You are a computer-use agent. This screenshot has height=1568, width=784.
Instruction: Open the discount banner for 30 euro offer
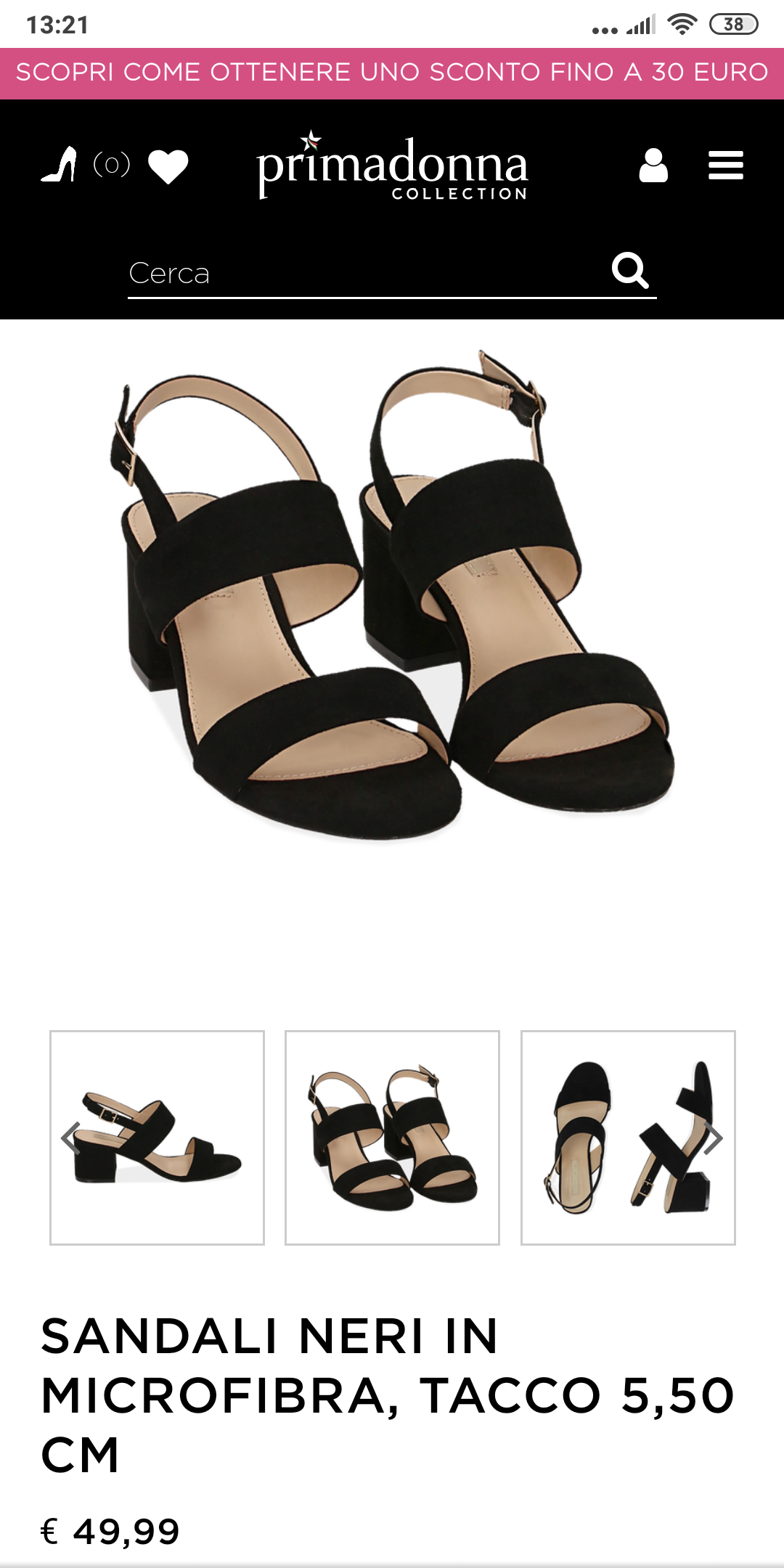[392, 73]
